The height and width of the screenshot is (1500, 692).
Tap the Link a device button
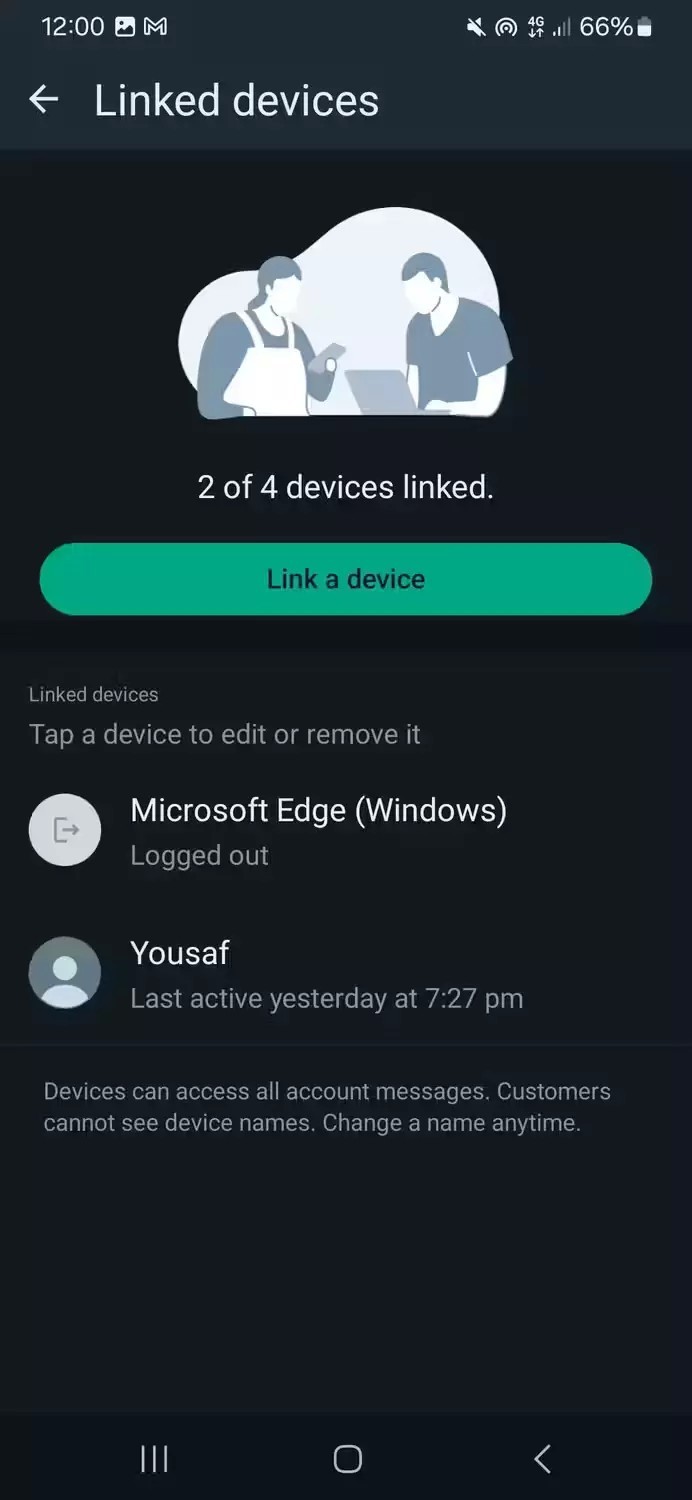[x=346, y=579]
